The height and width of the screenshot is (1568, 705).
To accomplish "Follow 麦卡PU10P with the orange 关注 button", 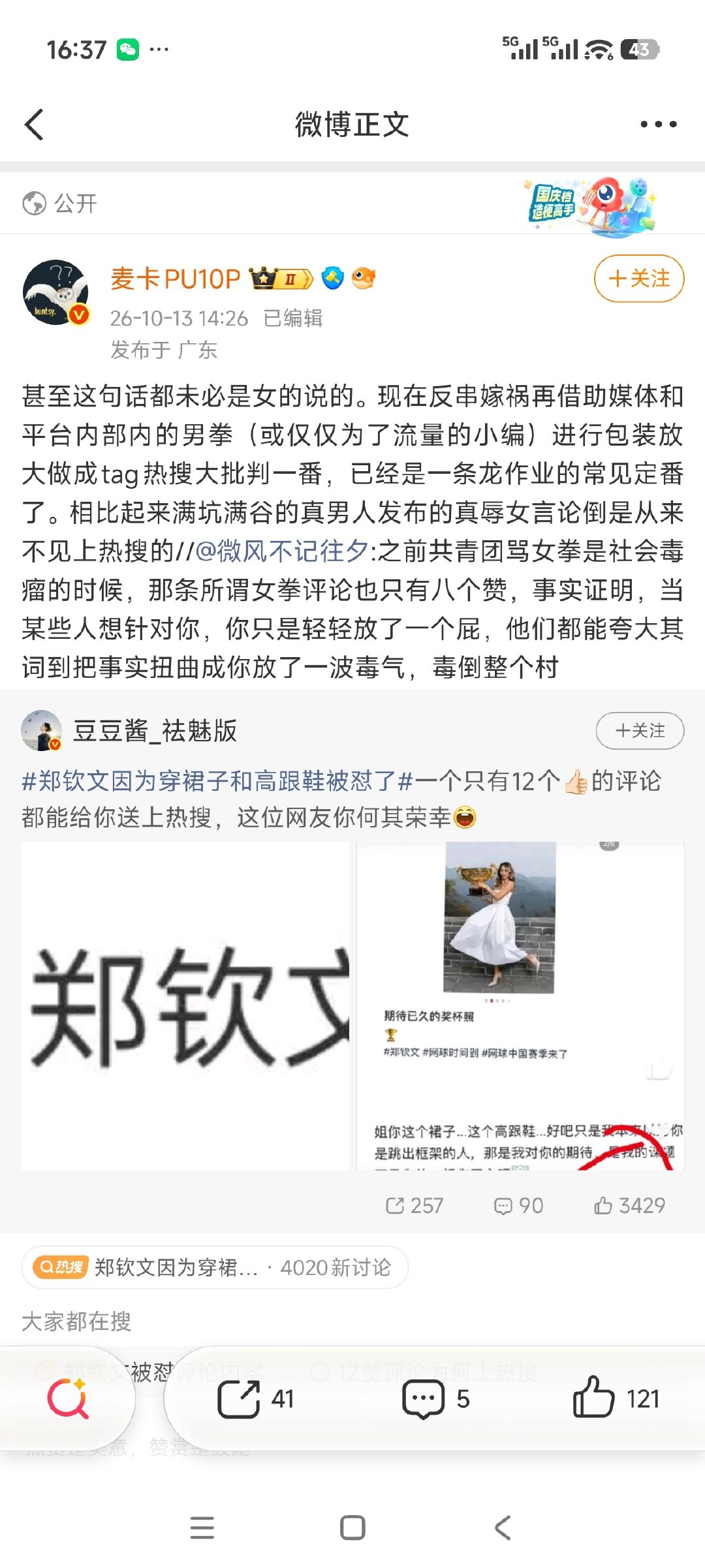I will click(638, 279).
